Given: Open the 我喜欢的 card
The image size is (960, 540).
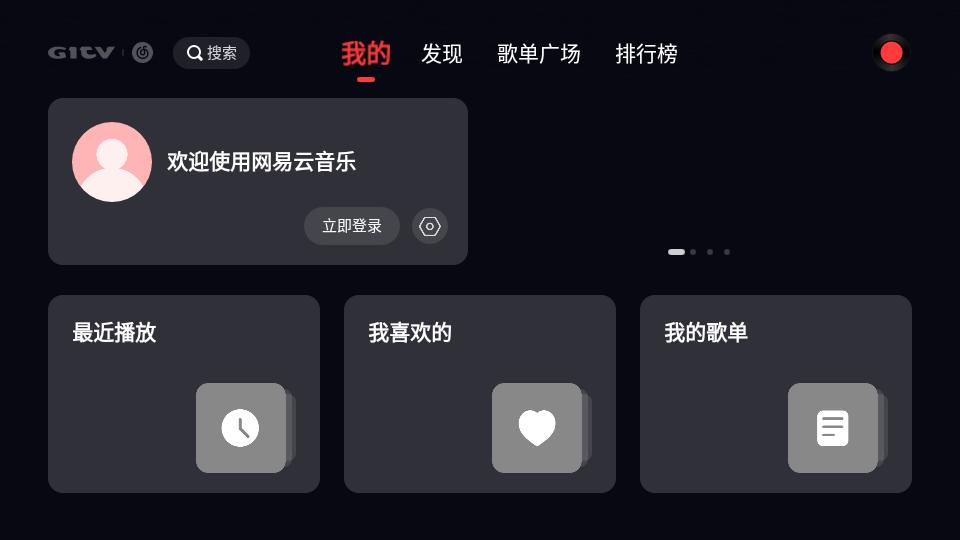Looking at the screenshot, I should click(x=480, y=394).
